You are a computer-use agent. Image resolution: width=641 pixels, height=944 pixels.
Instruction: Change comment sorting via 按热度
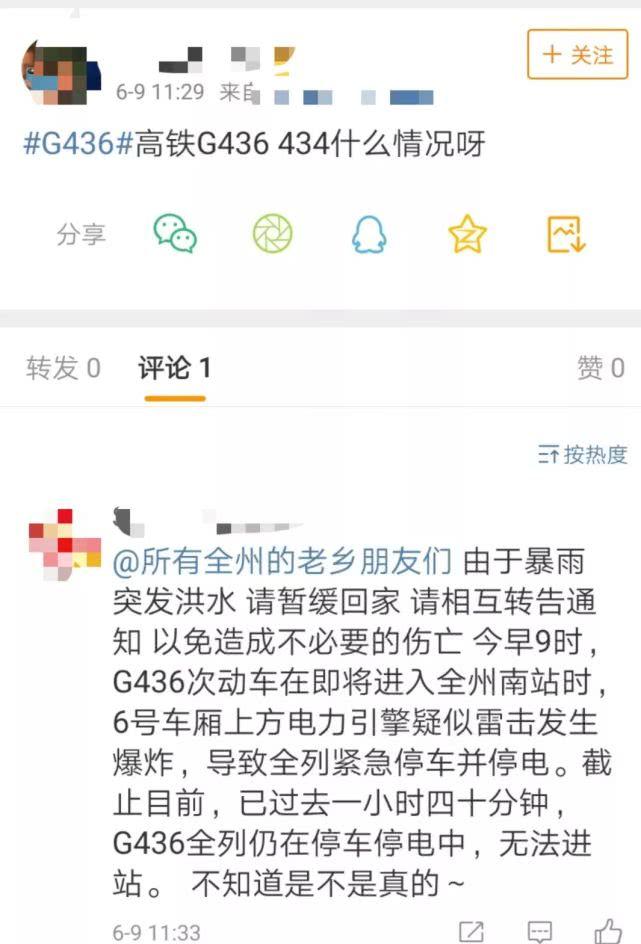(582, 455)
